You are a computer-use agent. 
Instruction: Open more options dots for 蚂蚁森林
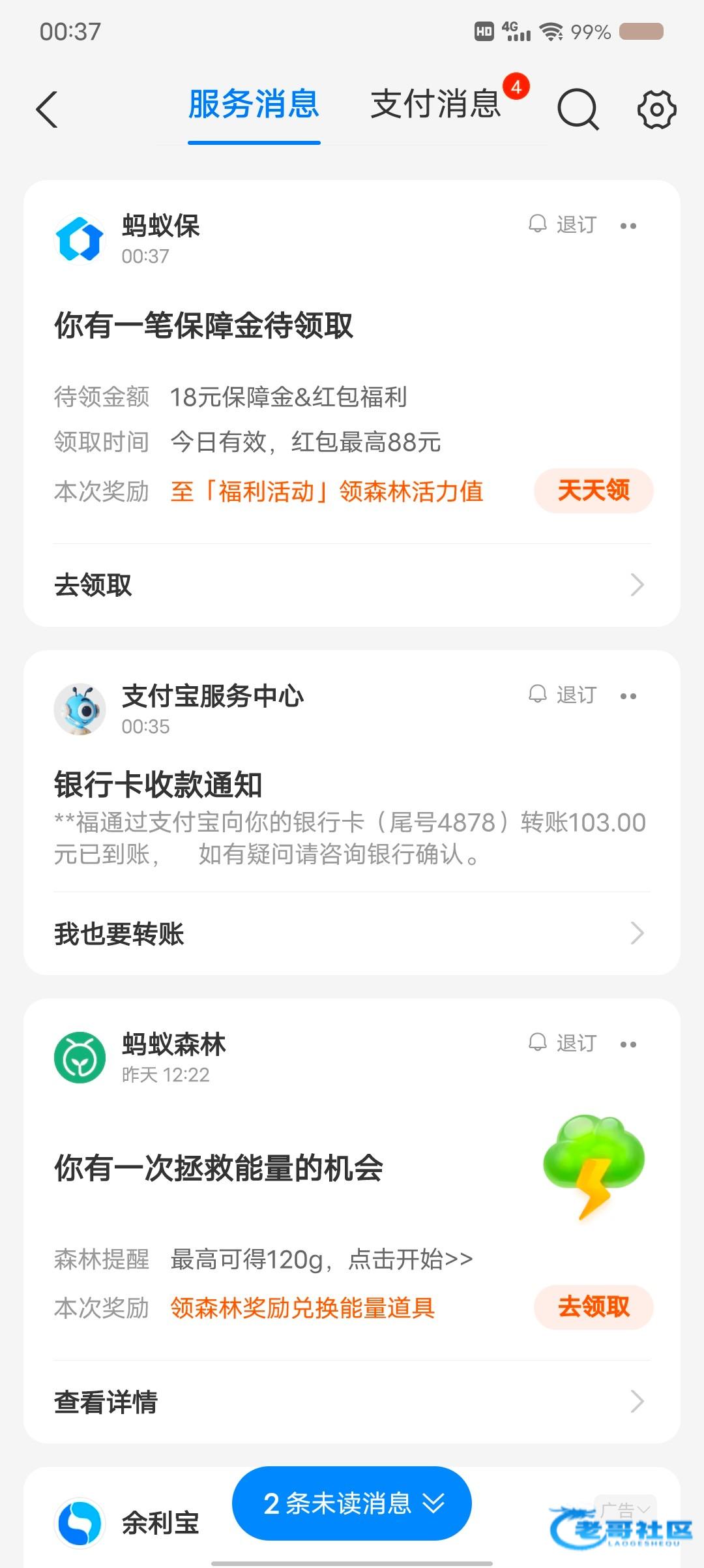[628, 1045]
